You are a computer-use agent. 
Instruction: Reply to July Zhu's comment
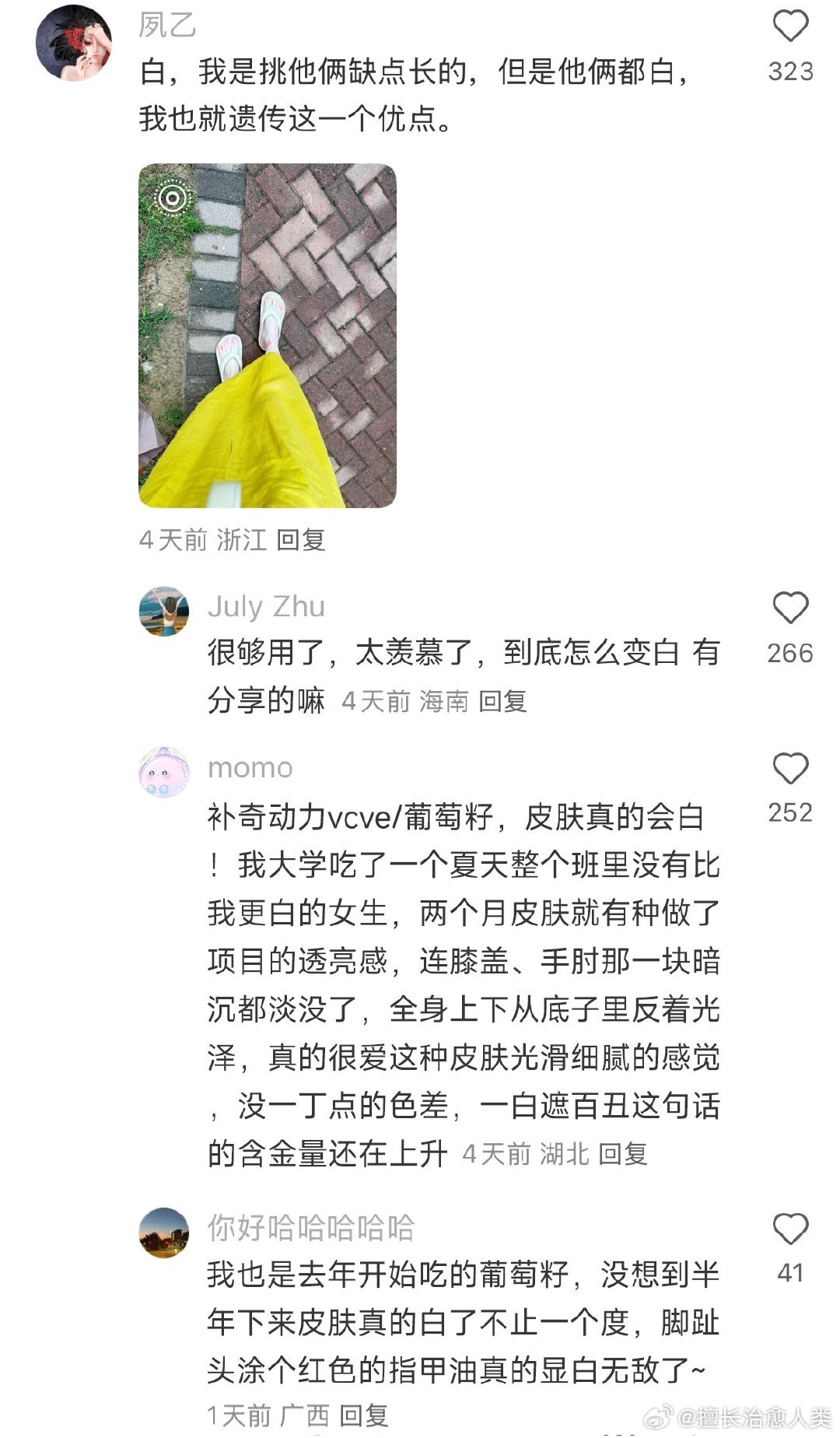[503, 700]
